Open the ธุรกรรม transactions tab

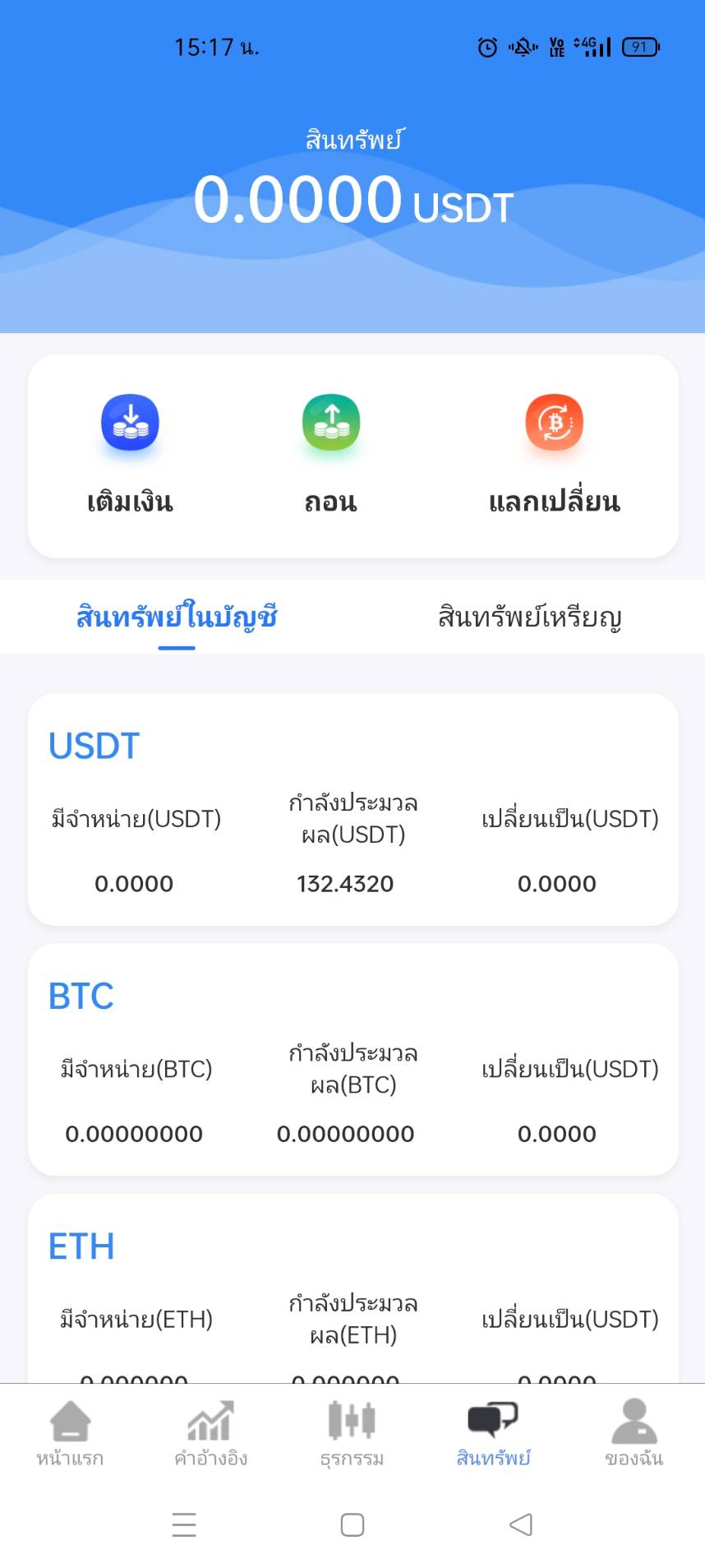(x=352, y=1434)
